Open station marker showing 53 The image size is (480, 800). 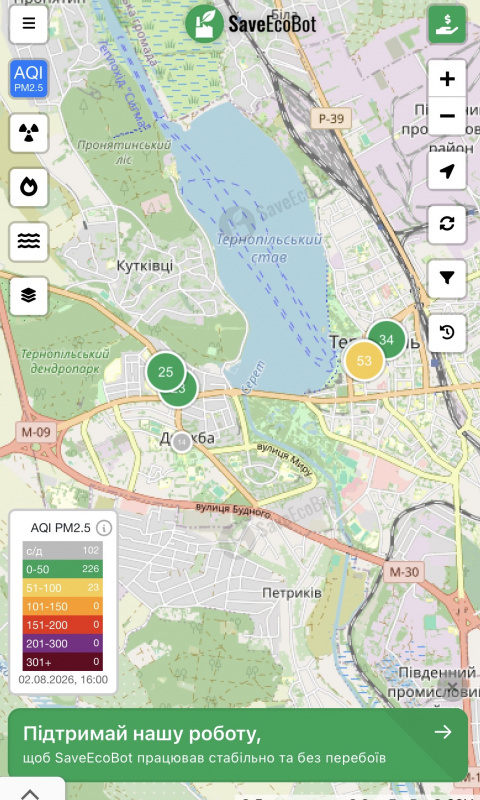click(x=364, y=361)
